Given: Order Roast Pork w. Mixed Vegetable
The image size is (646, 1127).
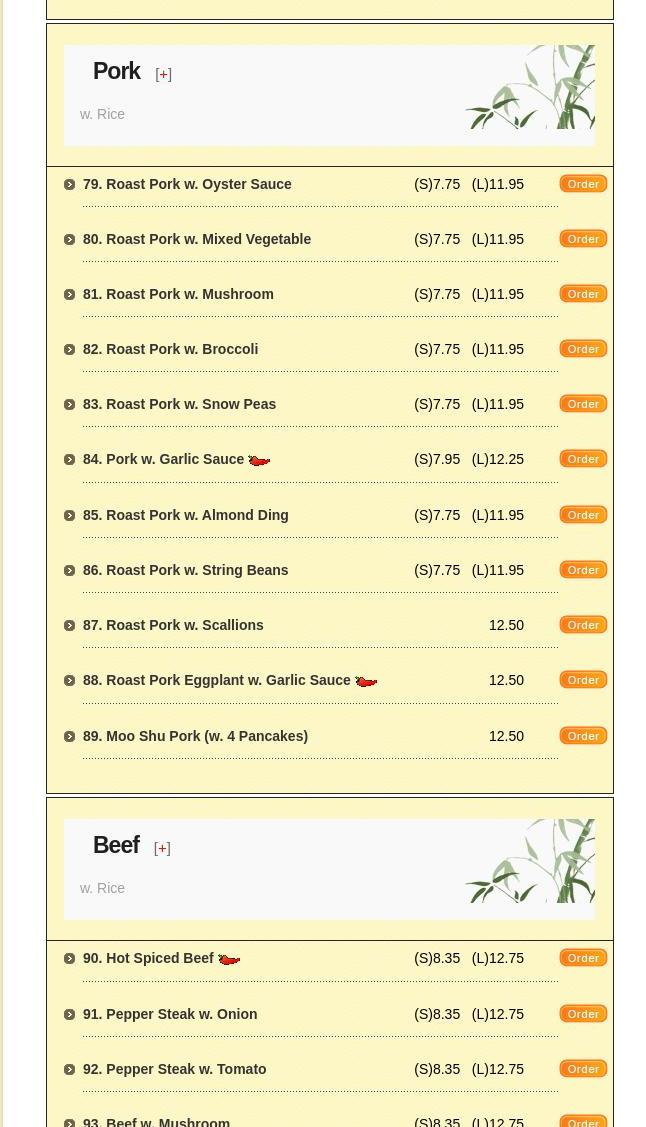Looking at the screenshot, I should pos(583,239).
